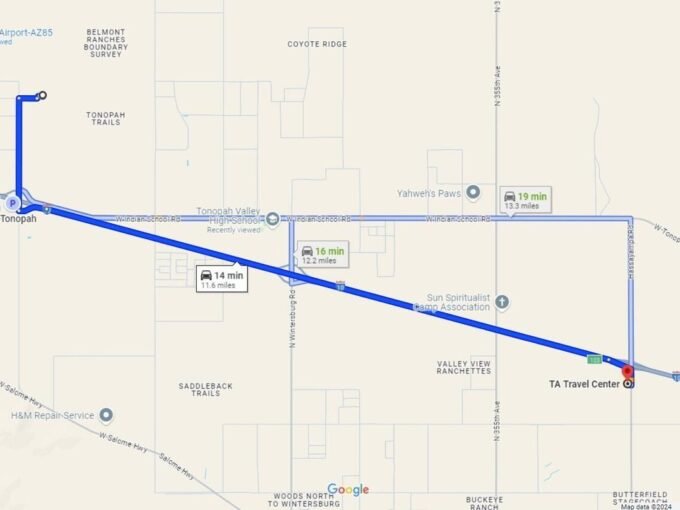The width and height of the screenshot is (680, 510).
Task: Open the Sun Spiritualist Camp Association marker
Action: (x=502, y=301)
